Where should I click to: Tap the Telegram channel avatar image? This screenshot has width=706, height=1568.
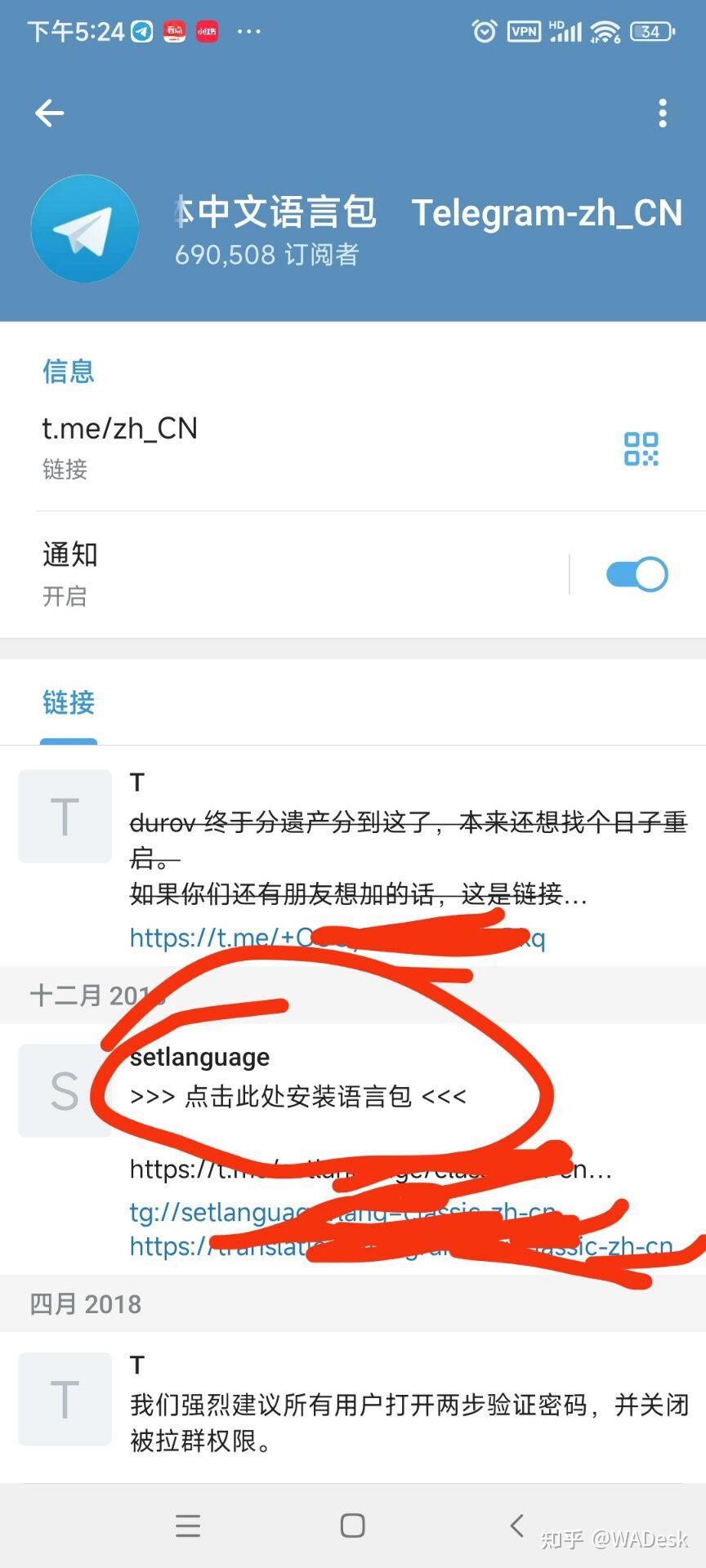[x=84, y=229]
